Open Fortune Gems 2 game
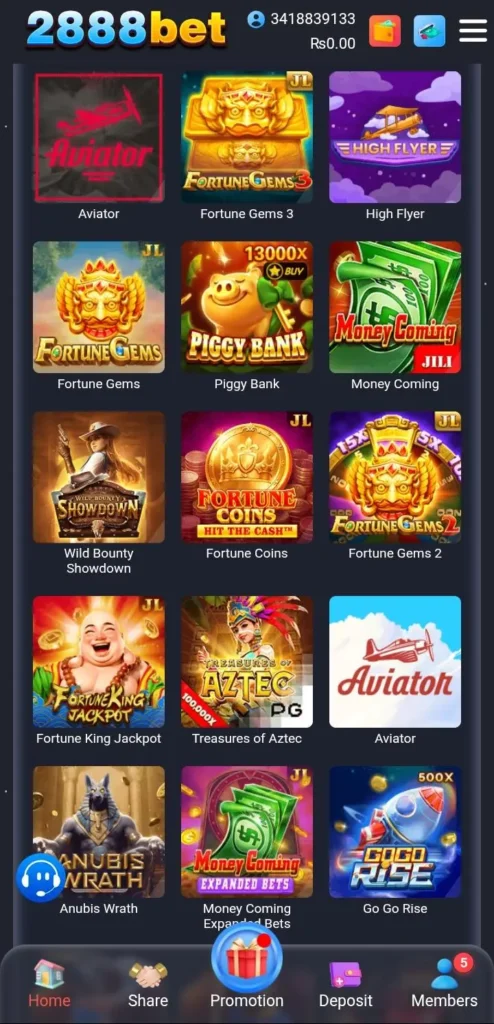Viewport: 494px width, 1024px height. click(x=395, y=477)
